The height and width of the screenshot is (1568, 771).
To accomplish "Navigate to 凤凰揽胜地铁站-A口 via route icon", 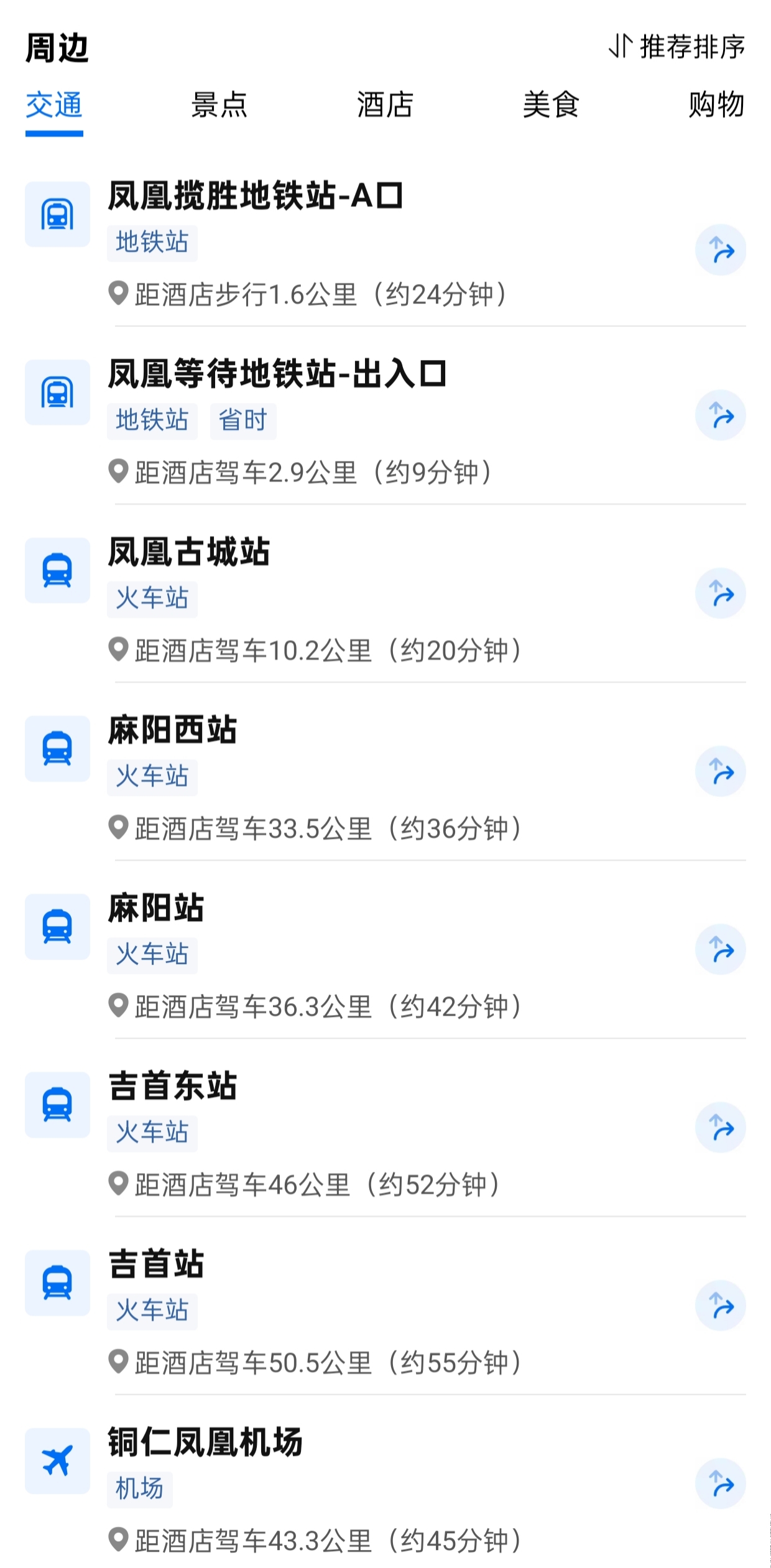I will [721, 250].
